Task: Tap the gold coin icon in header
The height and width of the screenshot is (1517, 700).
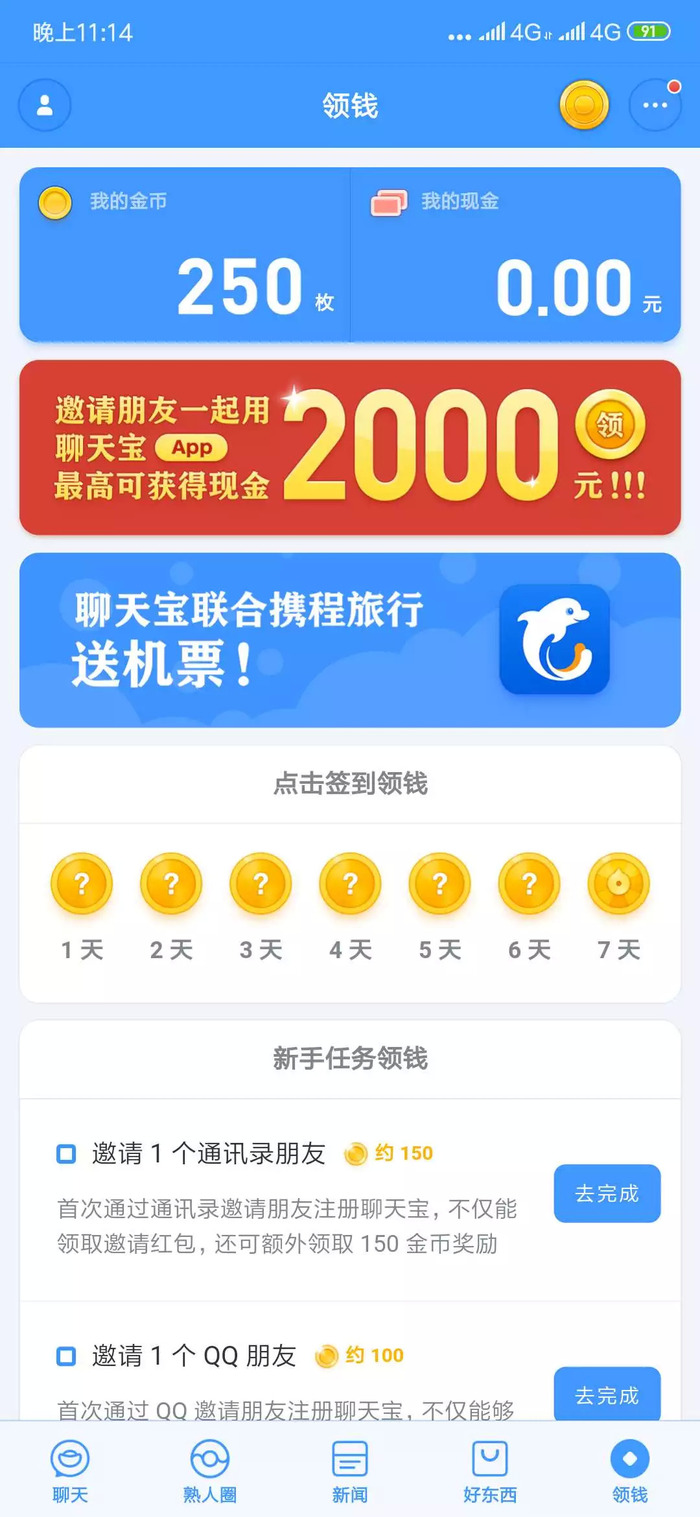Action: click(584, 105)
